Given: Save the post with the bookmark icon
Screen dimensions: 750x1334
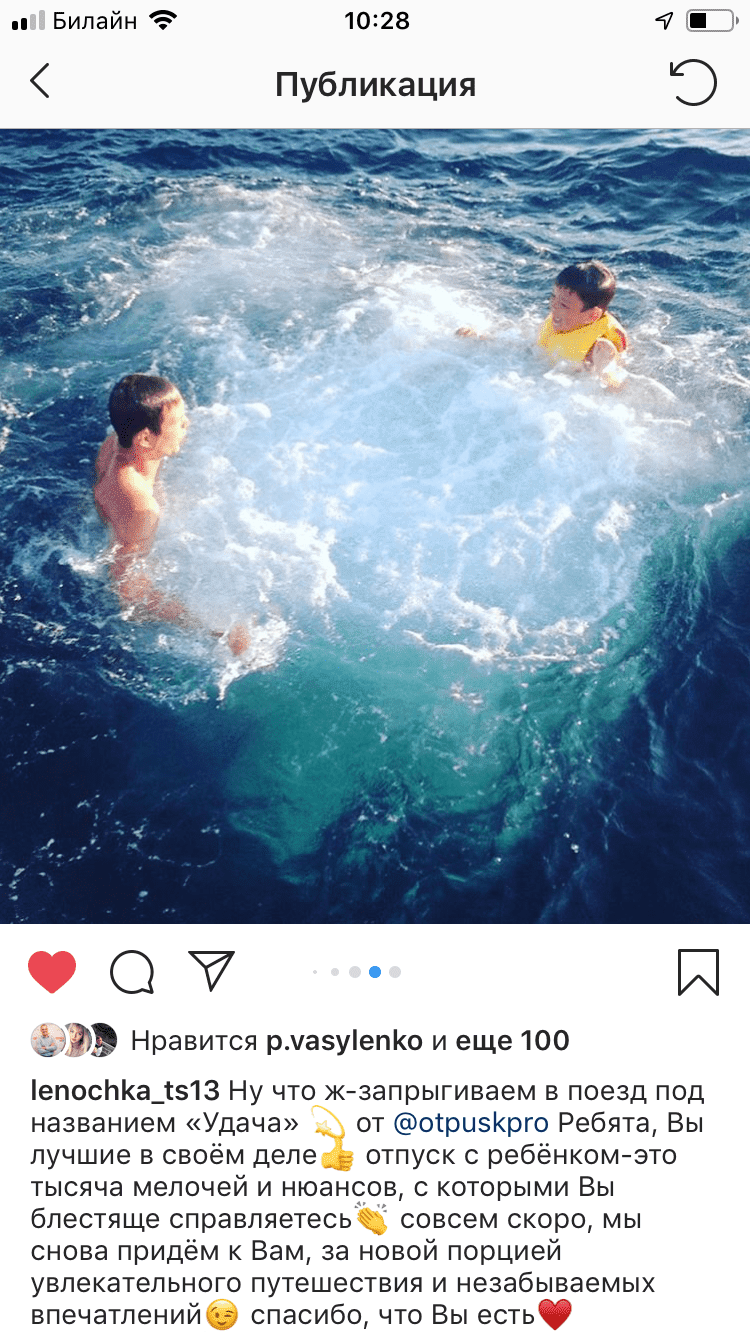Looking at the screenshot, I should (x=698, y=972).
